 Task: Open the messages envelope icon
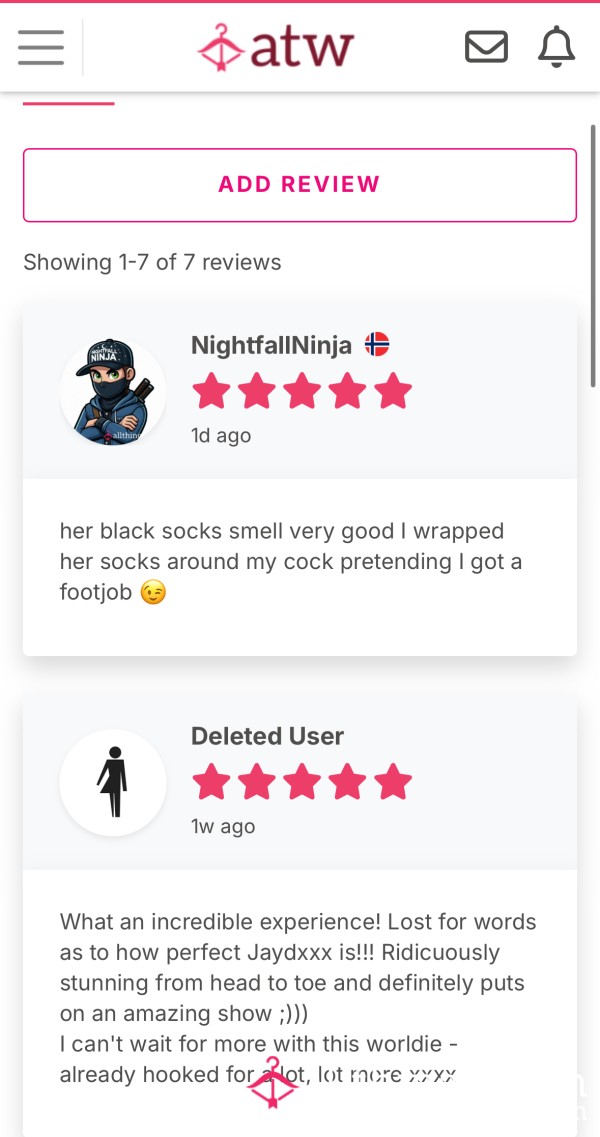[x=486, y=47]
